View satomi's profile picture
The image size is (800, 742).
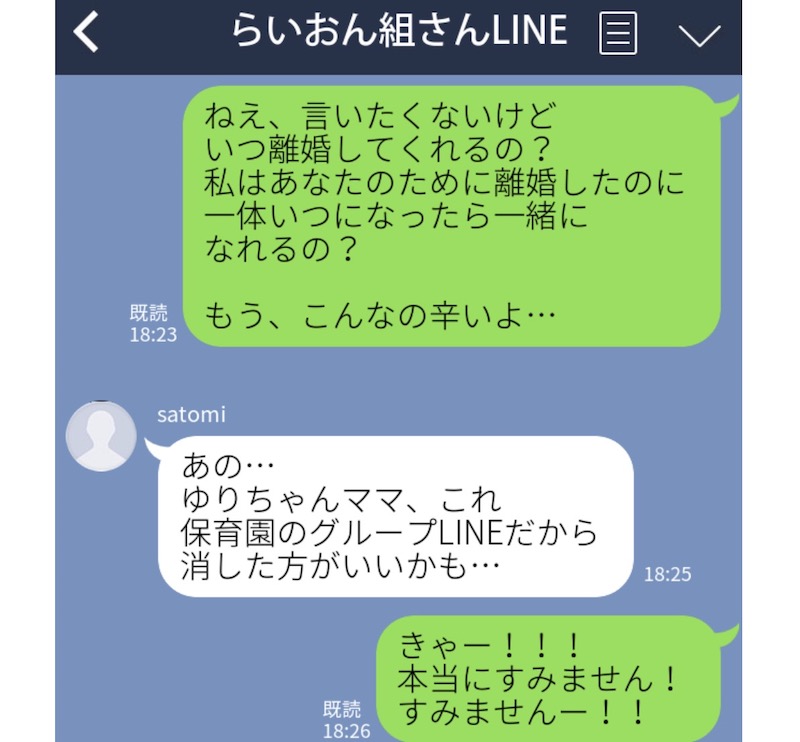[100, 436]
